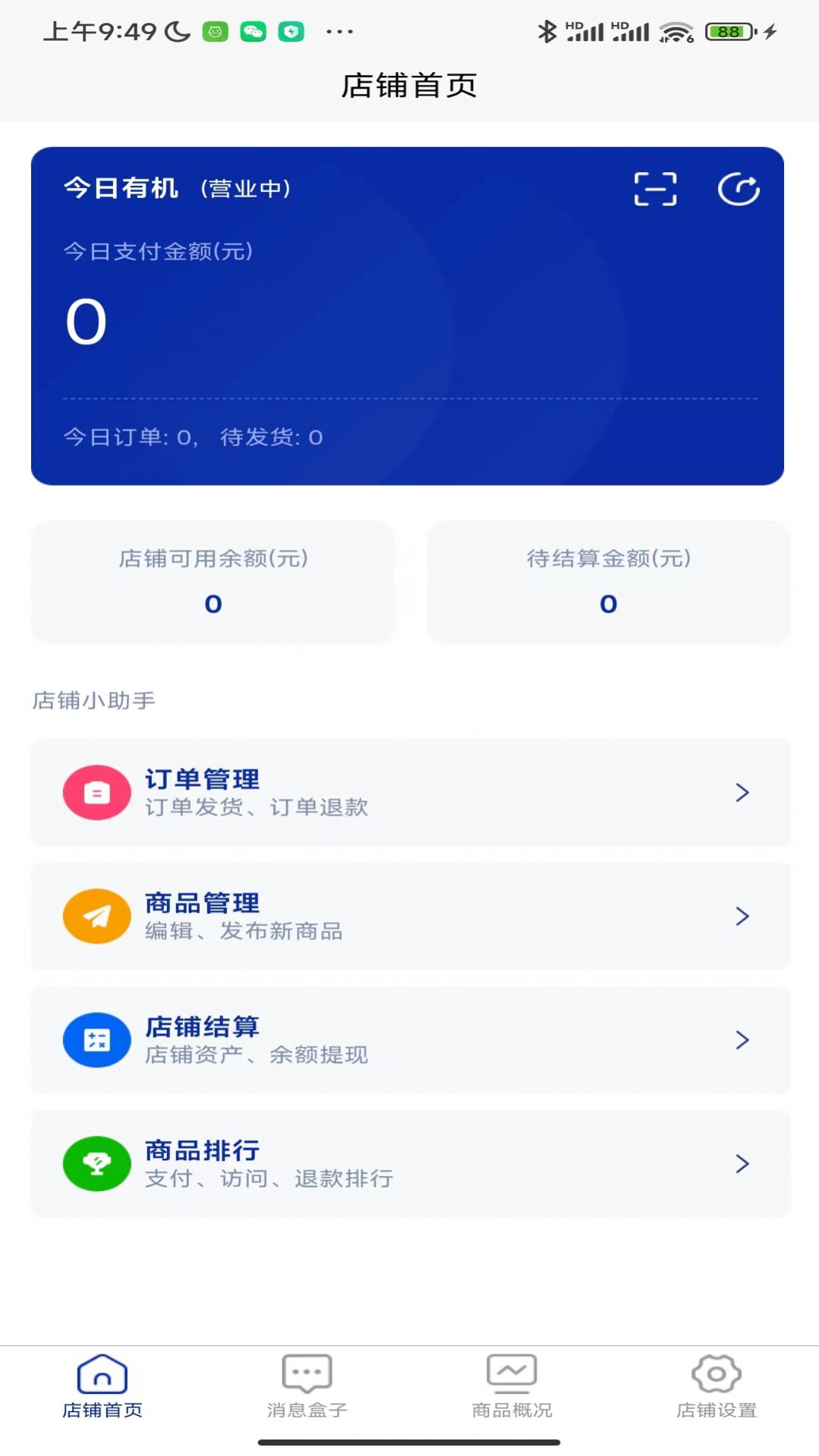Open the 店铺设置 tab
Image resolution: width=819 pixels, height=1456 pixels.
pos(716,1386)
